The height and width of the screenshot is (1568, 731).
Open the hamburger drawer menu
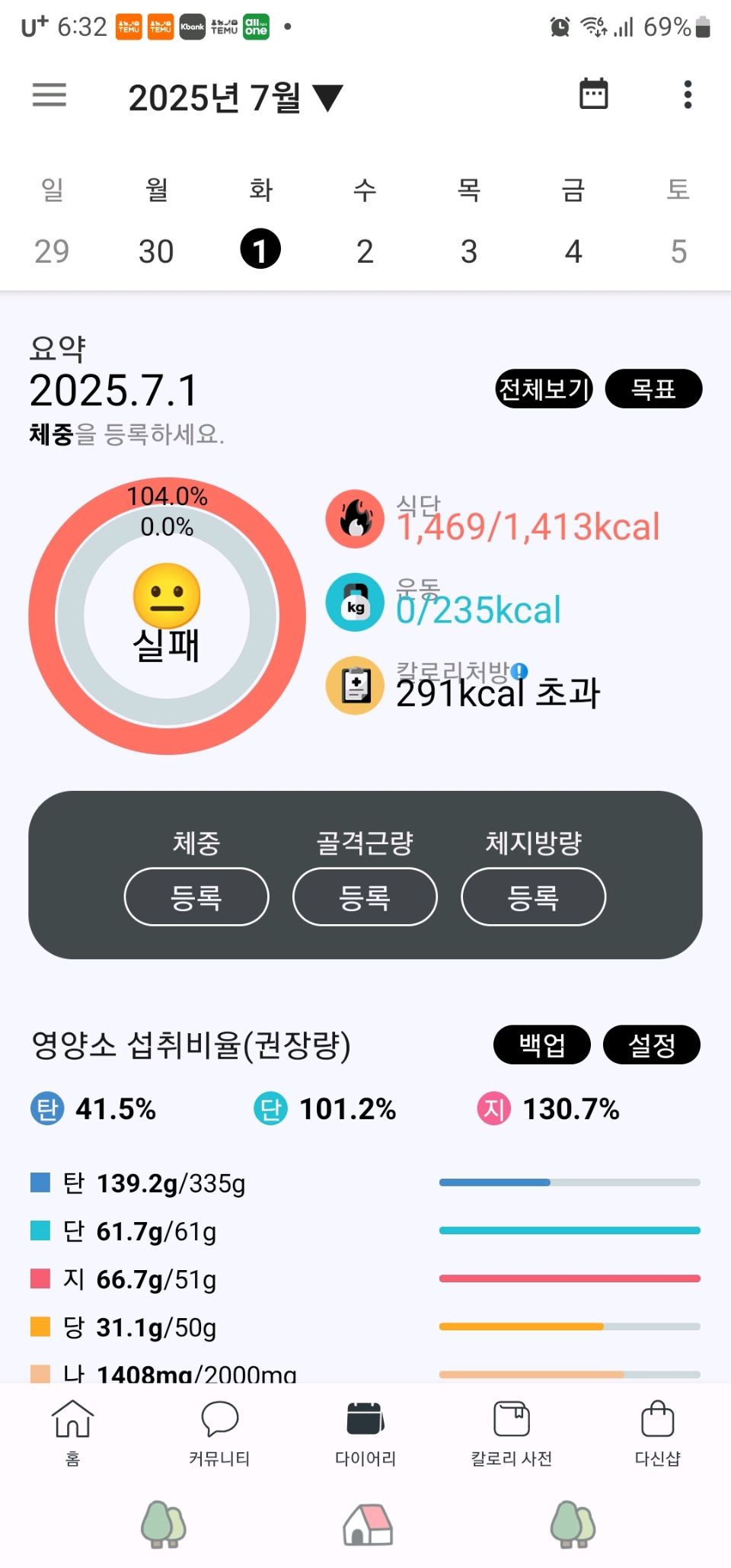click(49, 95)
